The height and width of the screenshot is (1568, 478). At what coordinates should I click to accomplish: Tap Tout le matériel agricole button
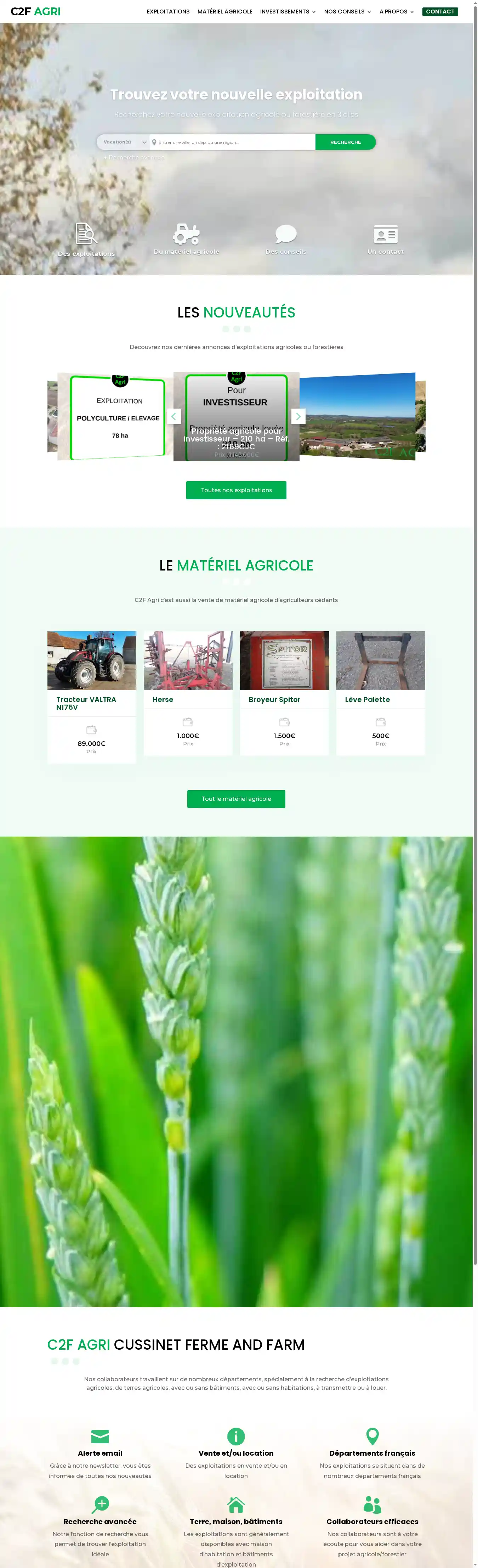click(x=236, y=799)
